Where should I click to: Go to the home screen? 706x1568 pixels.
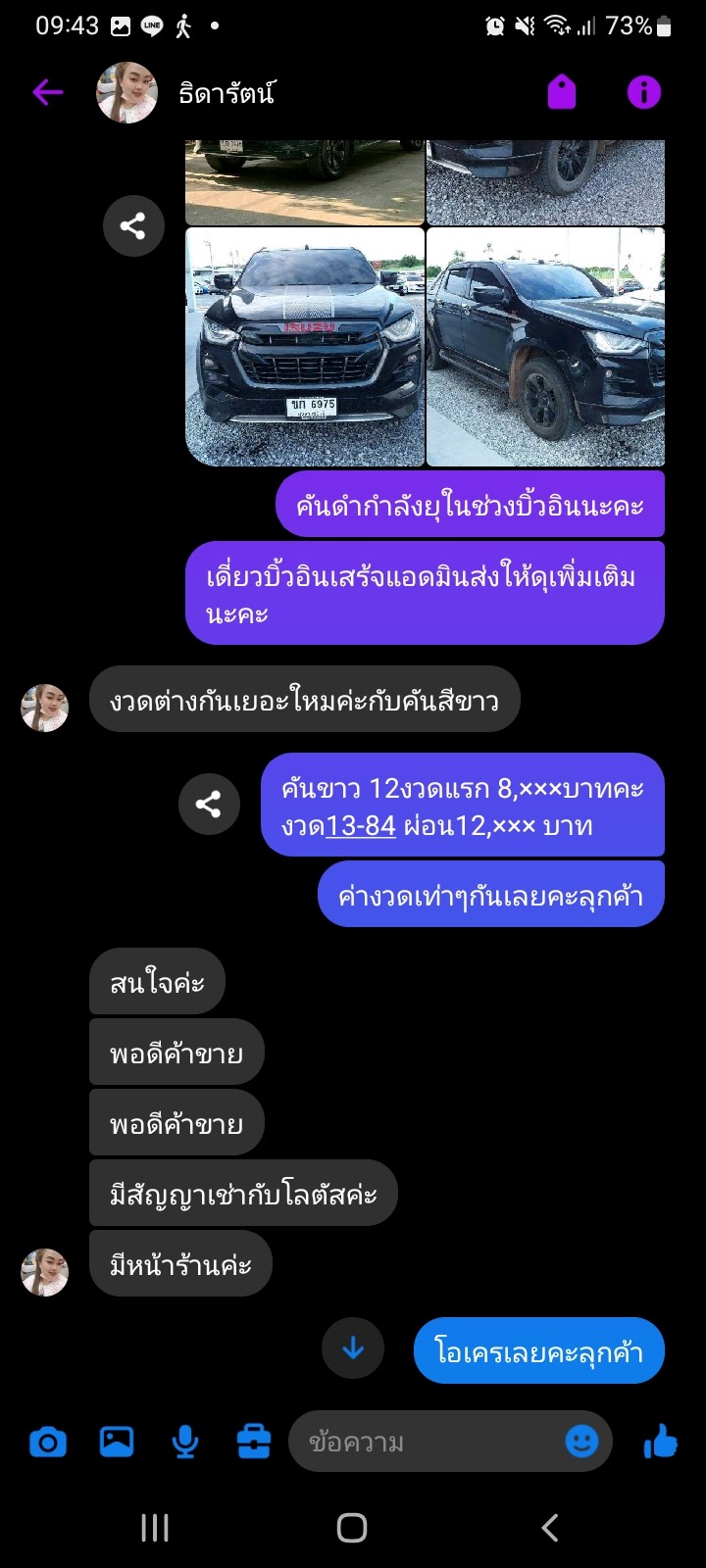(x=352, y=1528)
